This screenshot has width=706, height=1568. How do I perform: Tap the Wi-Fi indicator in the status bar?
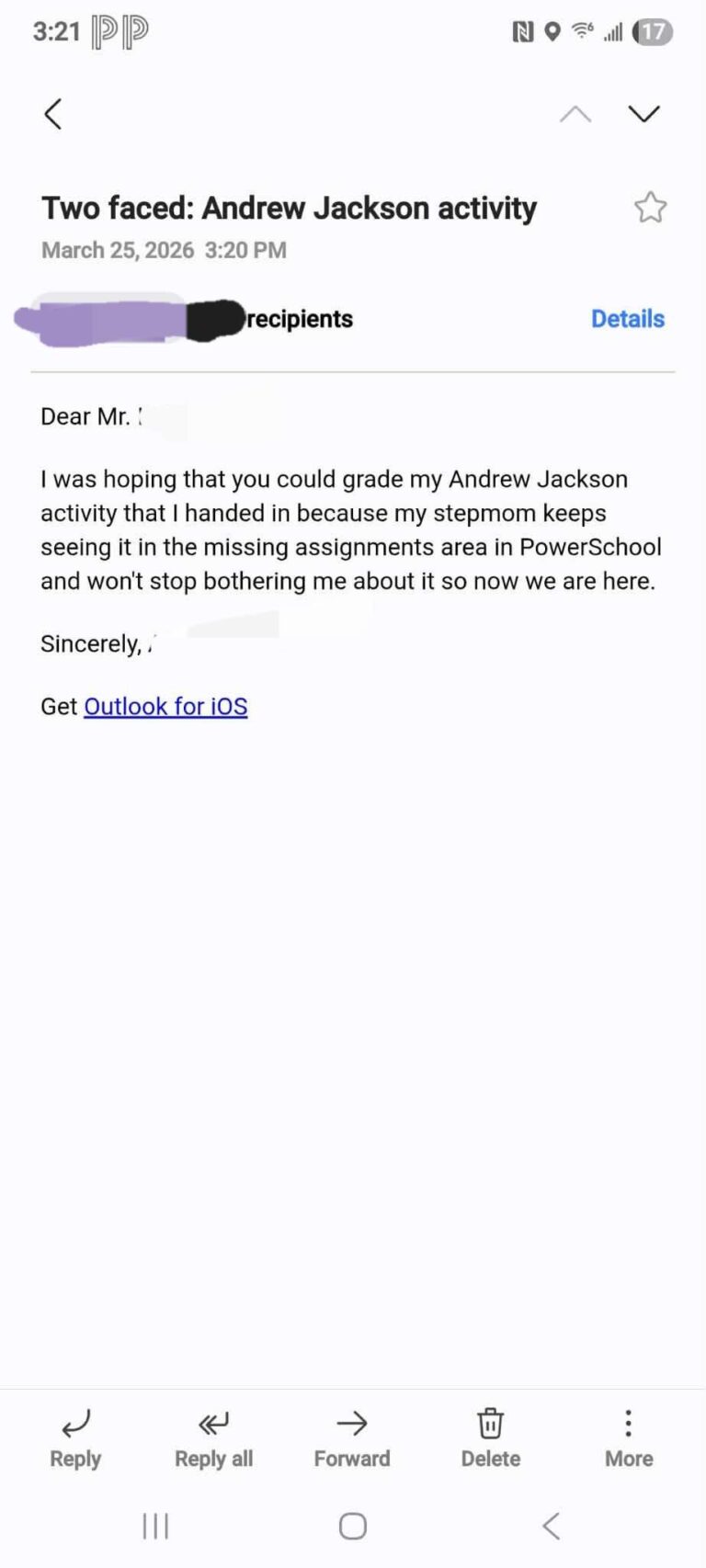tap(581, 29)
